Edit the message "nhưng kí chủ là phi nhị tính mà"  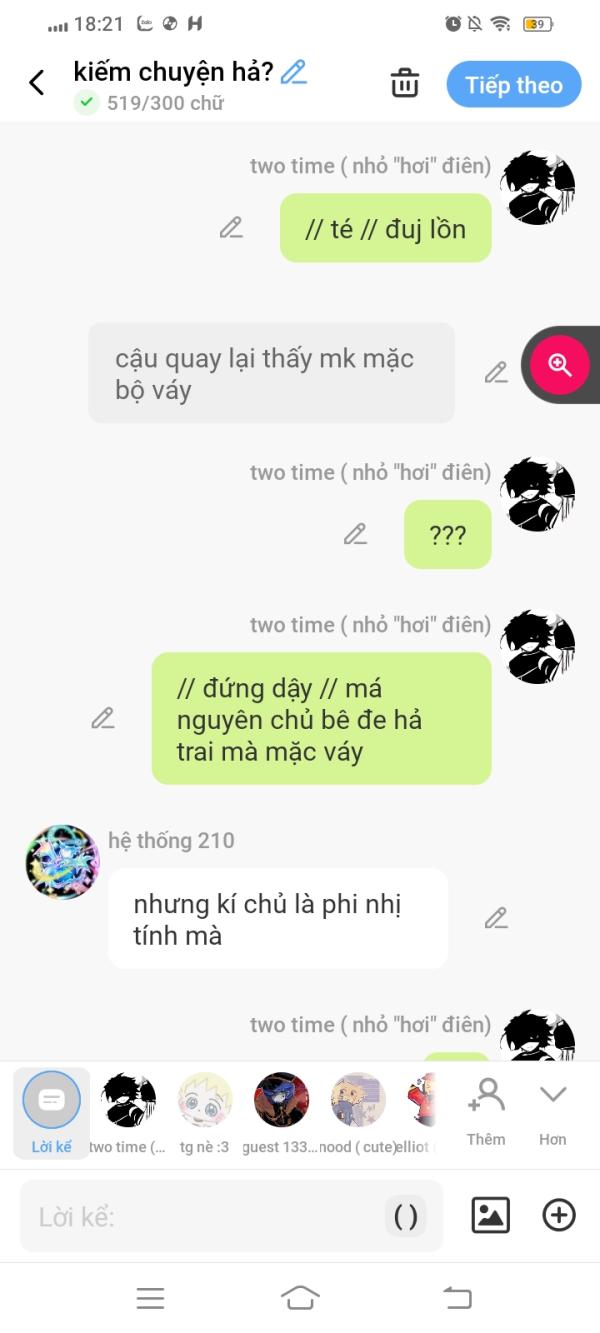pyautogui.click(x=496, y=918)
